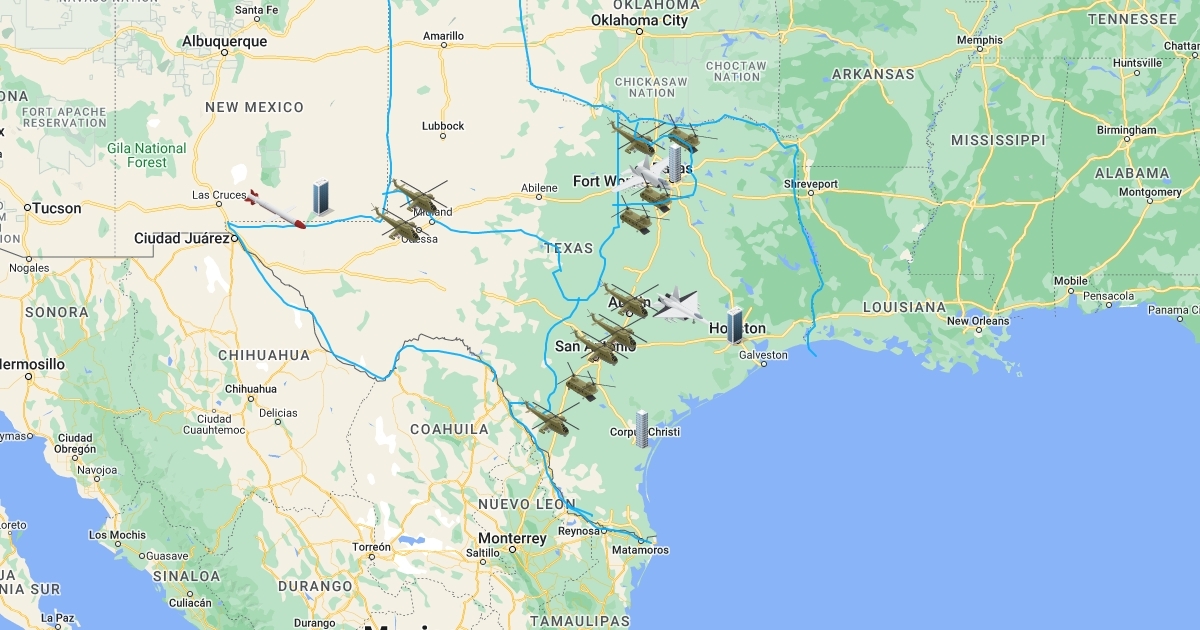
Task: Open the skyscraper marker on Houston
Action: click(x=735, y=326)
